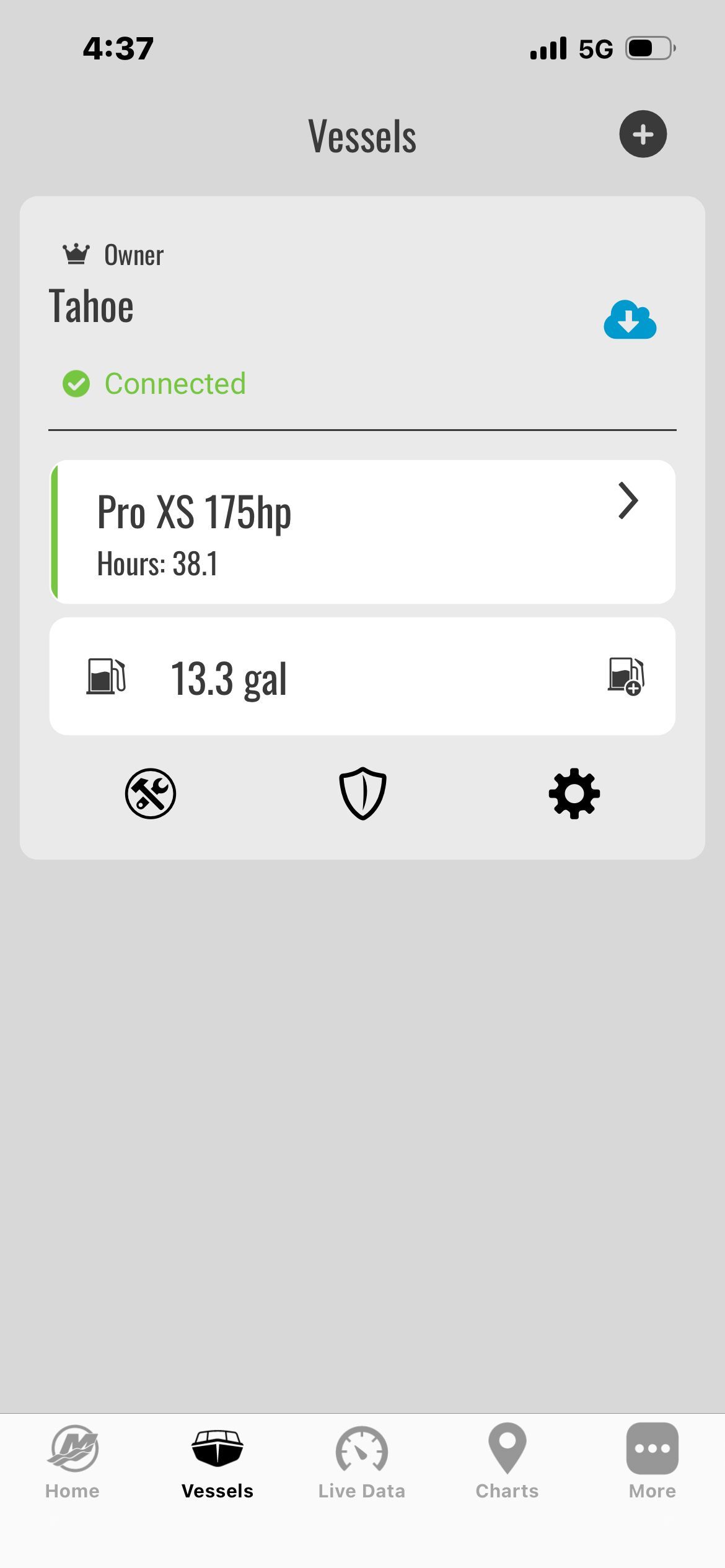
Task: Switch to the Live Data tab
Action: tap(362, 1463)
